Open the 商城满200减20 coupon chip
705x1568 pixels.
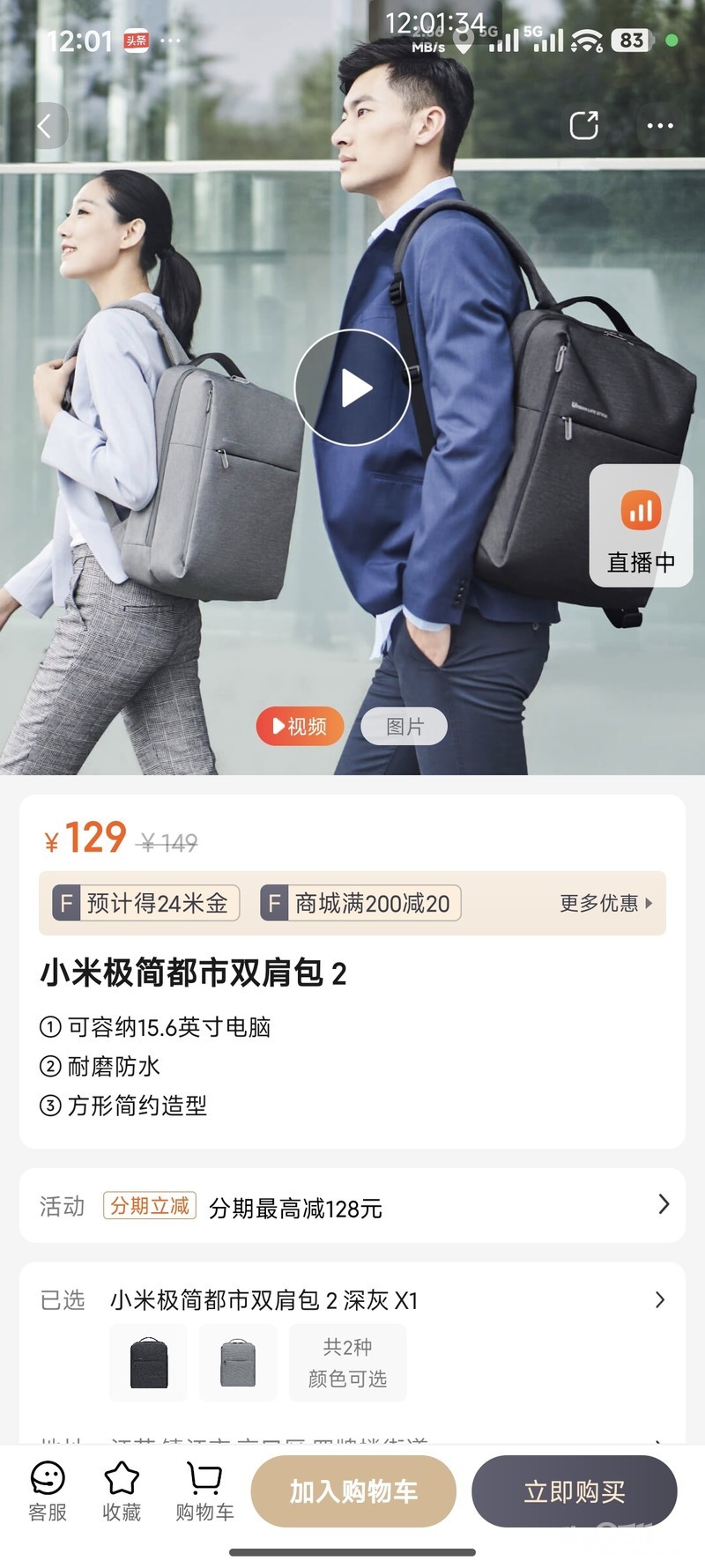(360, 903)
